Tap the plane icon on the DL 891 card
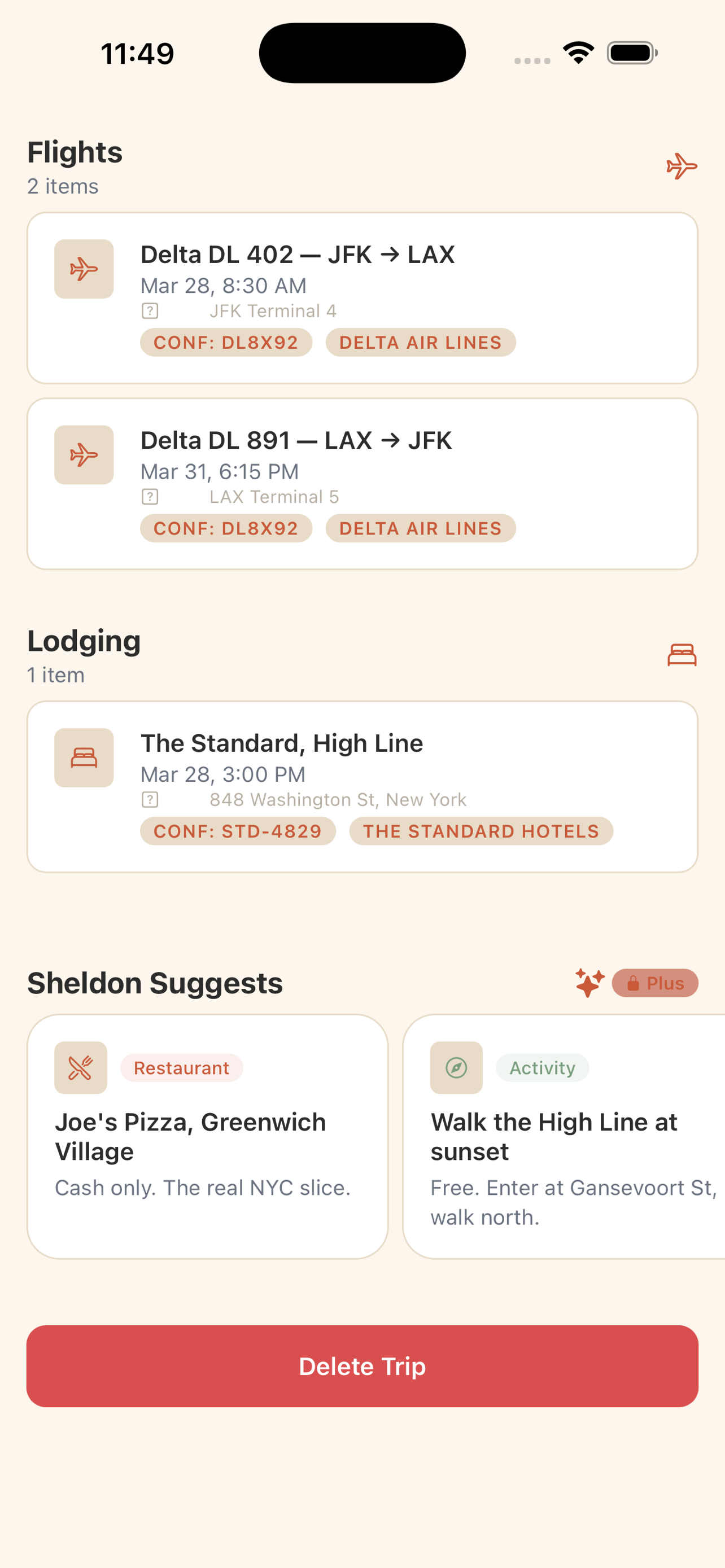Image resolution: width=725 pixels, height=1568 pixels. [x=84, y=454]
